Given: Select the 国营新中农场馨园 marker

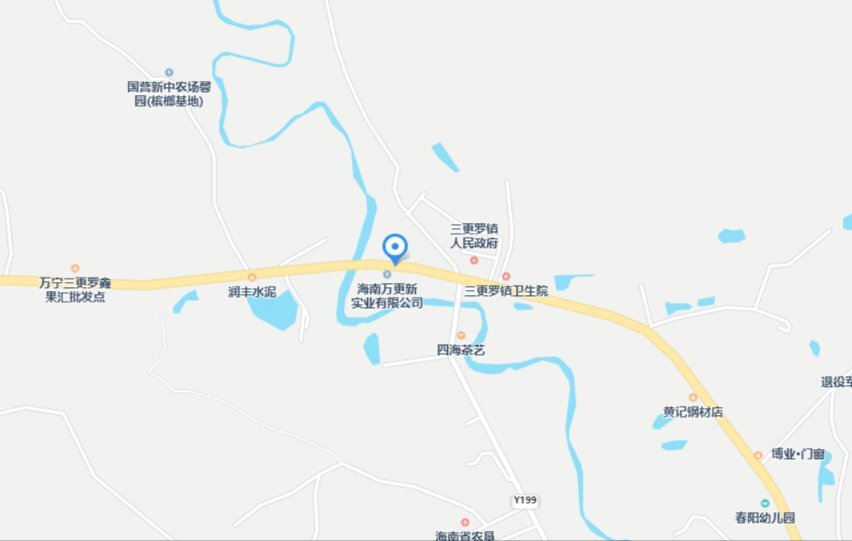Looking at the screenshot, I should (169, 72).
